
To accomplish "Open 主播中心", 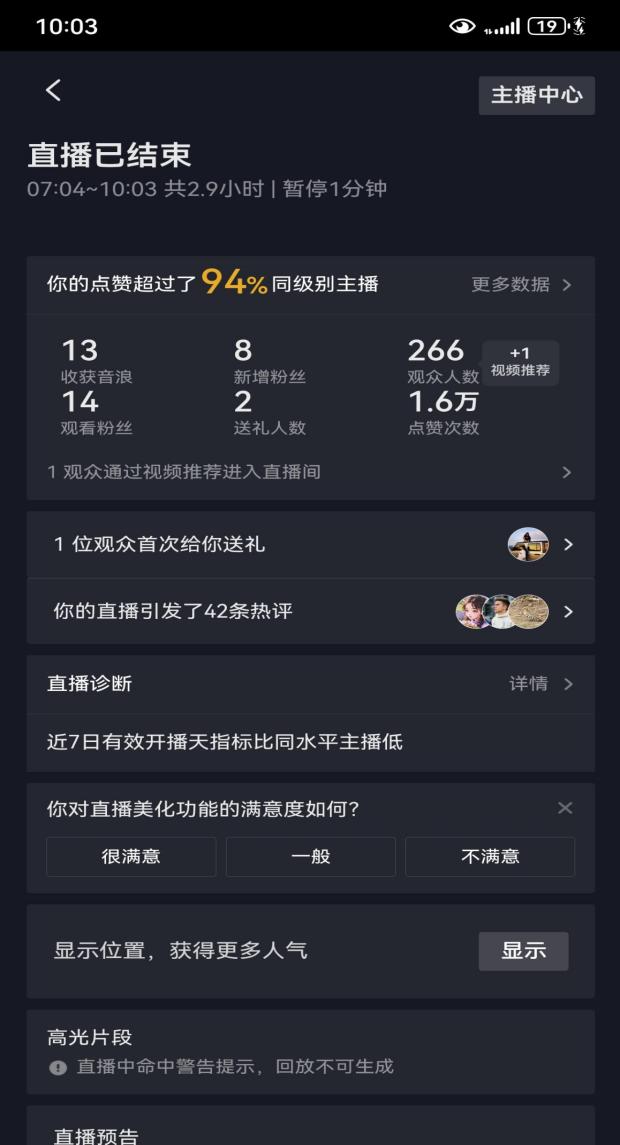I will click(x=536, y=96).
